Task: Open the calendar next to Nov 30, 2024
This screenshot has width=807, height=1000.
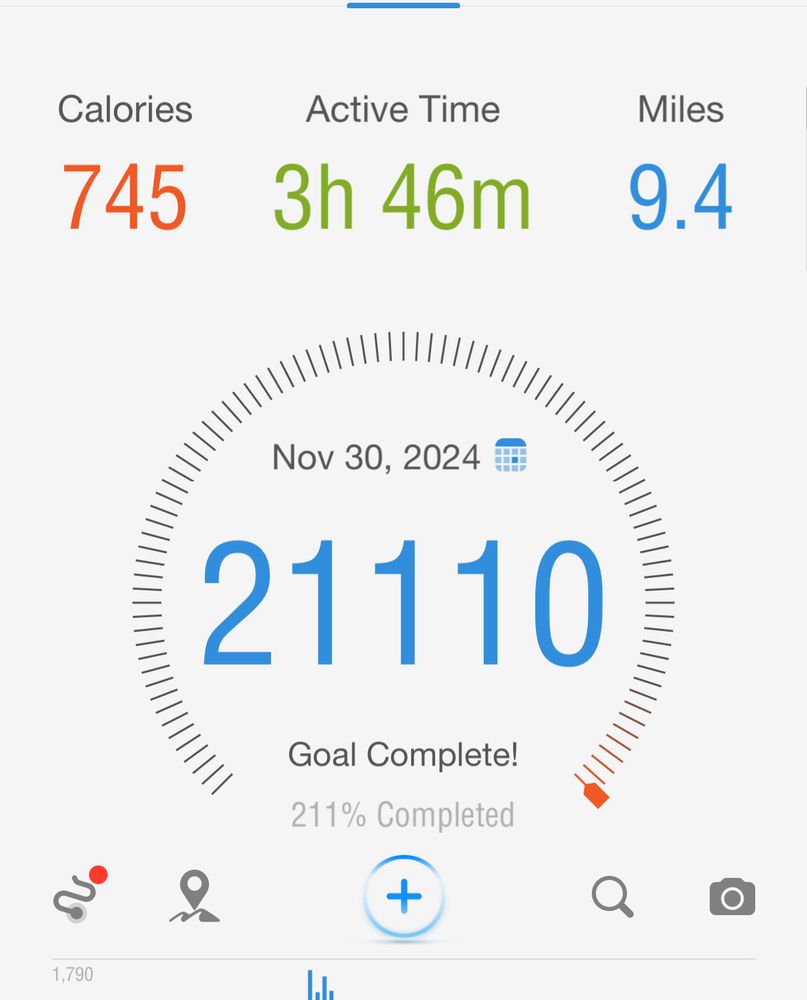Action: point(511,456)
